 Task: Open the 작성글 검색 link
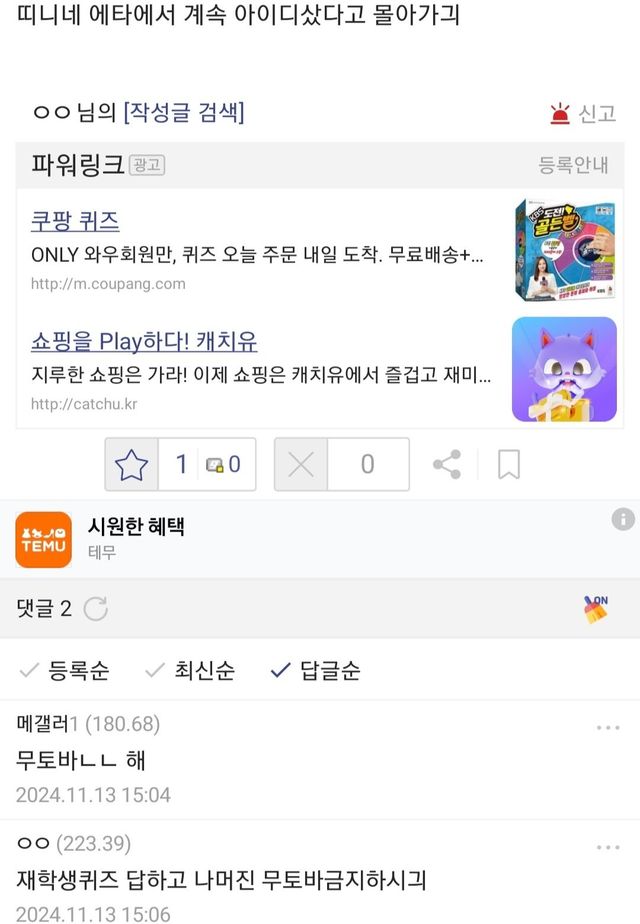point(183,113)
